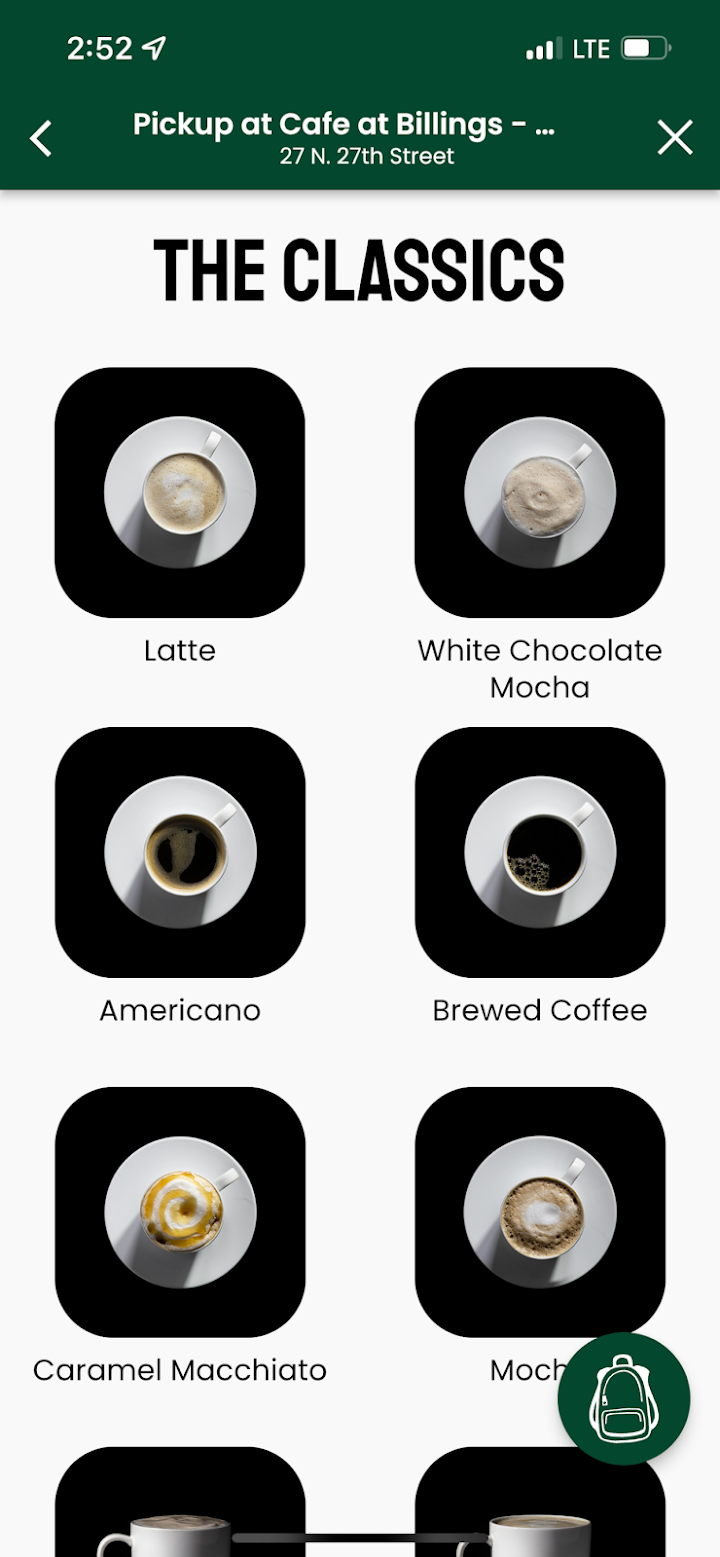Choose White Chocolate Mocha
Viewport: 720px width, 1557px height.
tap(540, 493)
